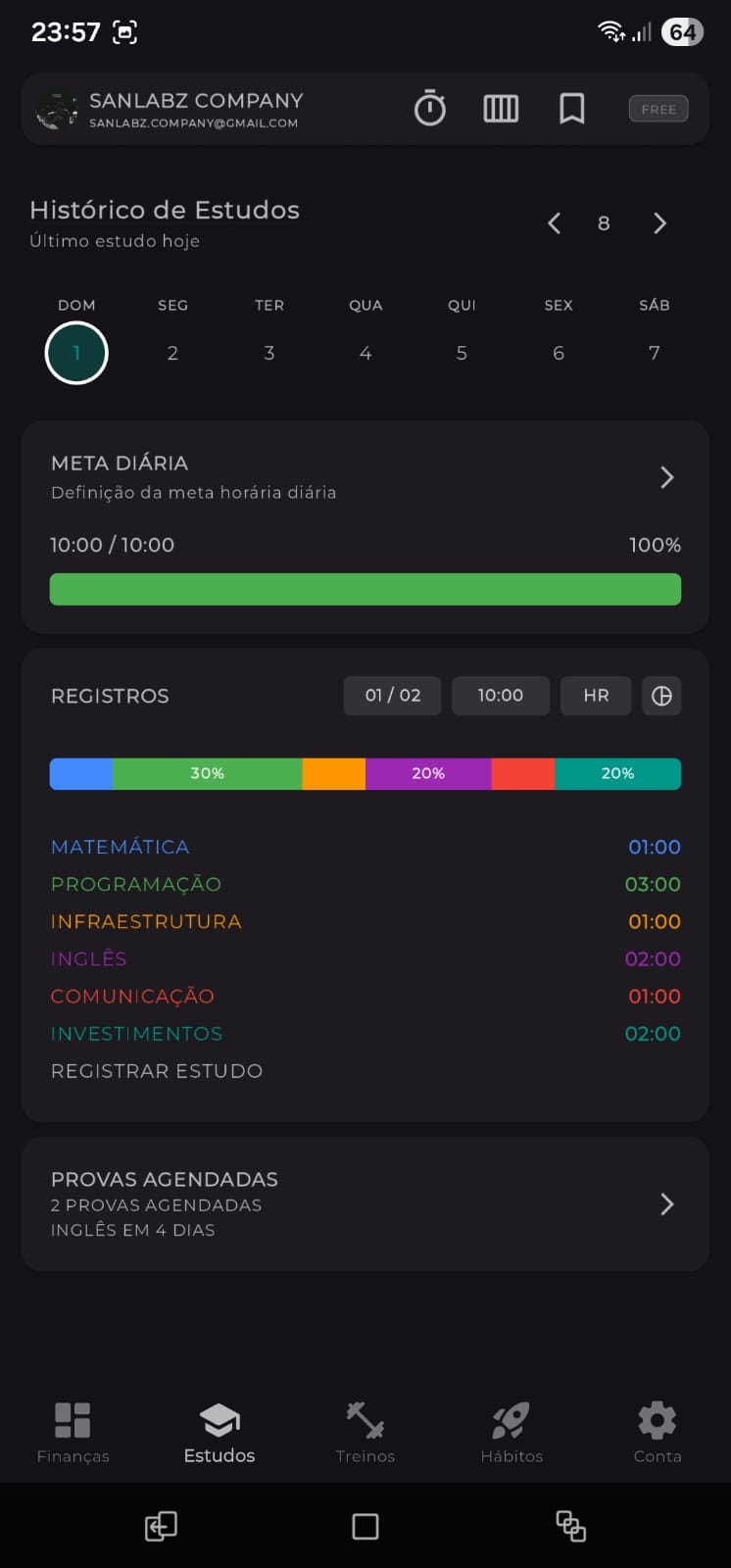
Task: Expand the META DIÁRIA details
Action: [x=667, y=477]
